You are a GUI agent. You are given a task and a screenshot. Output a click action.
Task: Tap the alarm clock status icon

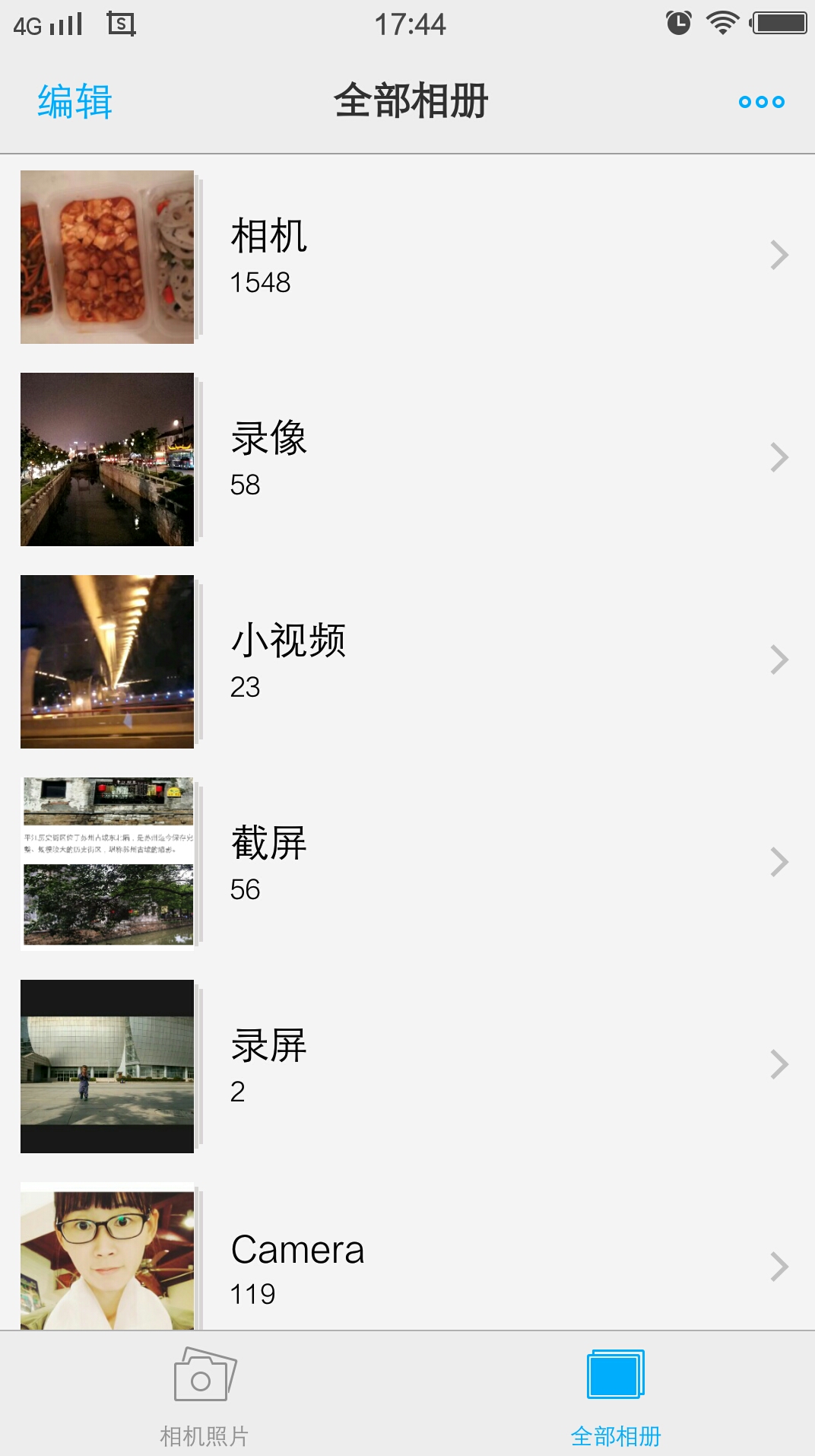[x=680, y=22]
